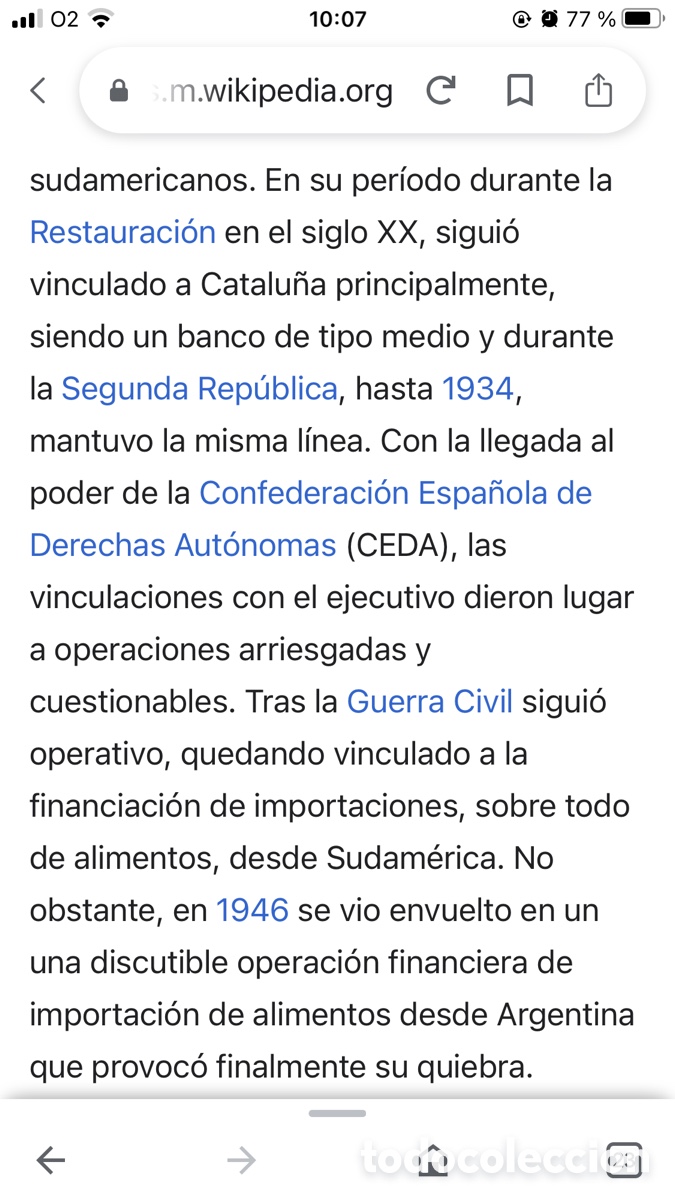Go back with the bottom toolbar arrow

(x=50, y=1160)
